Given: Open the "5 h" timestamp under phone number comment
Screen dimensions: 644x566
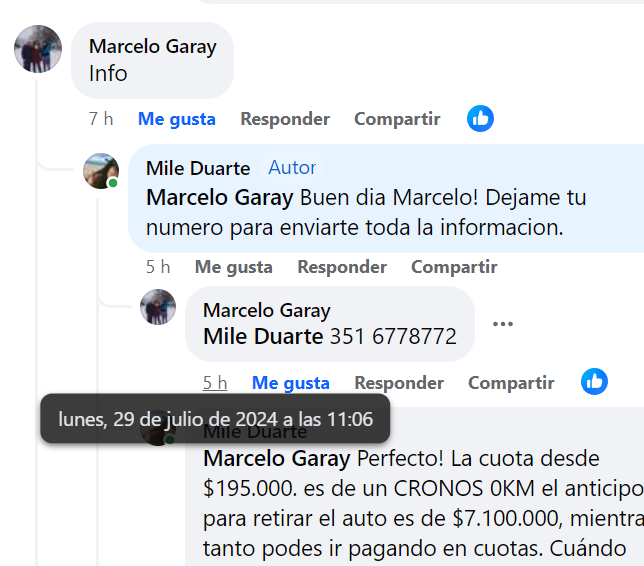Looking at the screenshot, I should (x=214, y=383).
